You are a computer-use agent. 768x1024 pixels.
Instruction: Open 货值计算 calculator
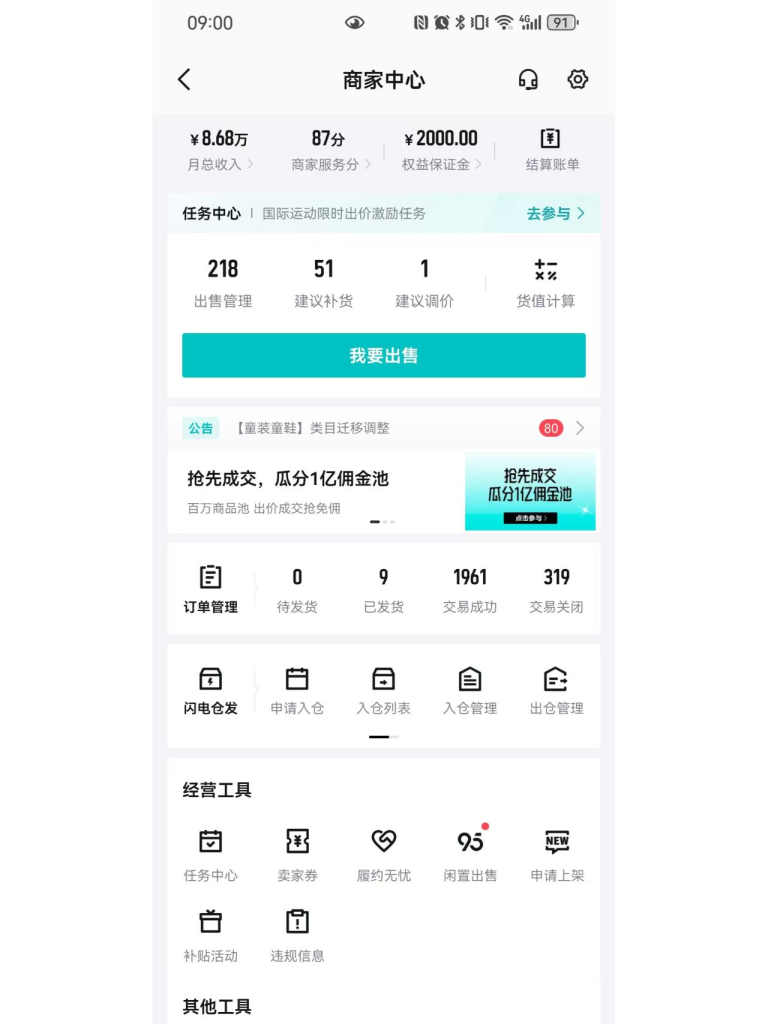tap(545, 283)
